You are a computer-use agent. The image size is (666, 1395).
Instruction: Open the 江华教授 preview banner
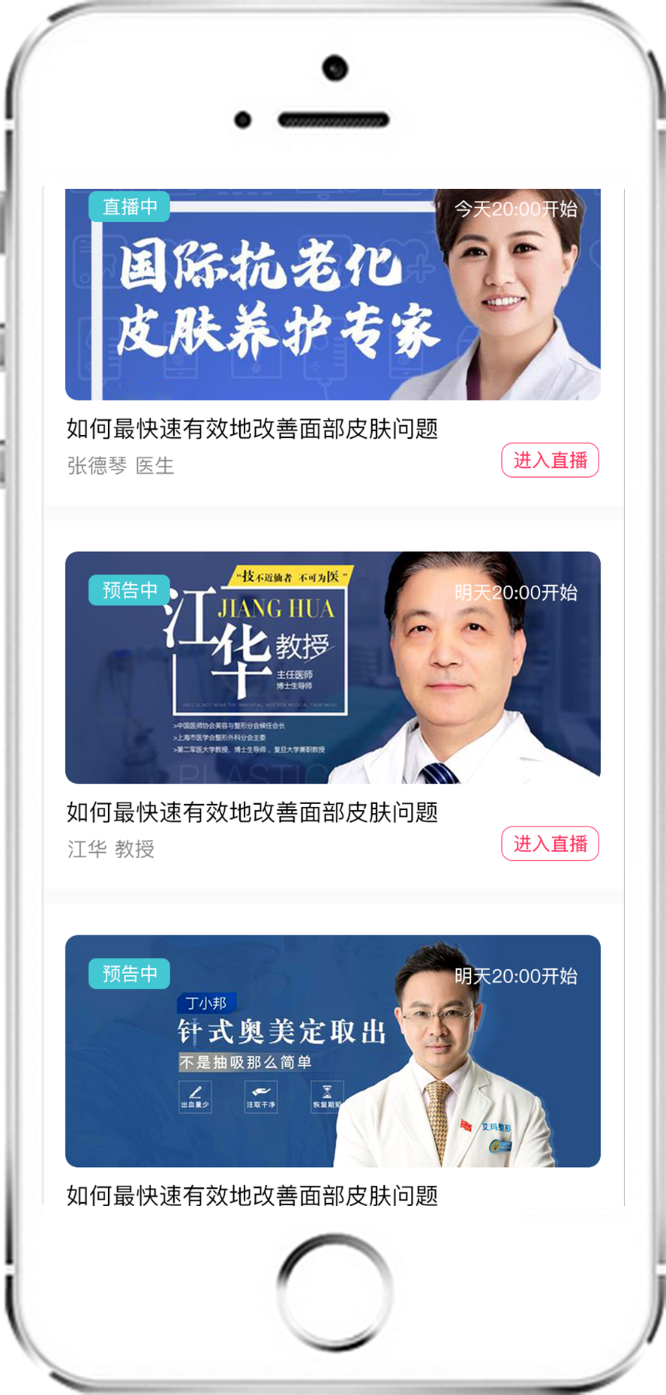coord(332,668)
